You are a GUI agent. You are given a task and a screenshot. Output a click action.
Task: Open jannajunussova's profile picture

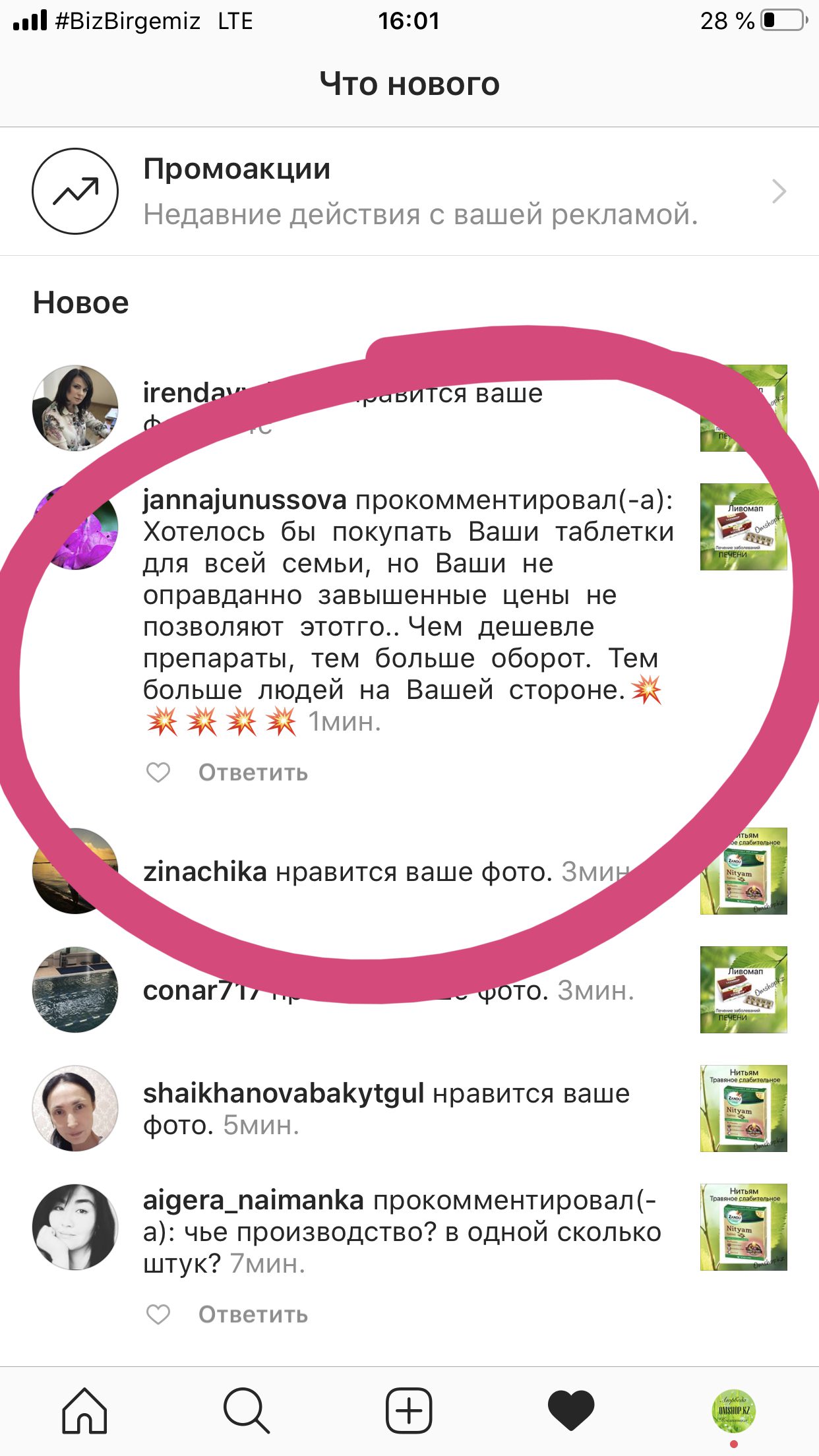click(75, 528)
